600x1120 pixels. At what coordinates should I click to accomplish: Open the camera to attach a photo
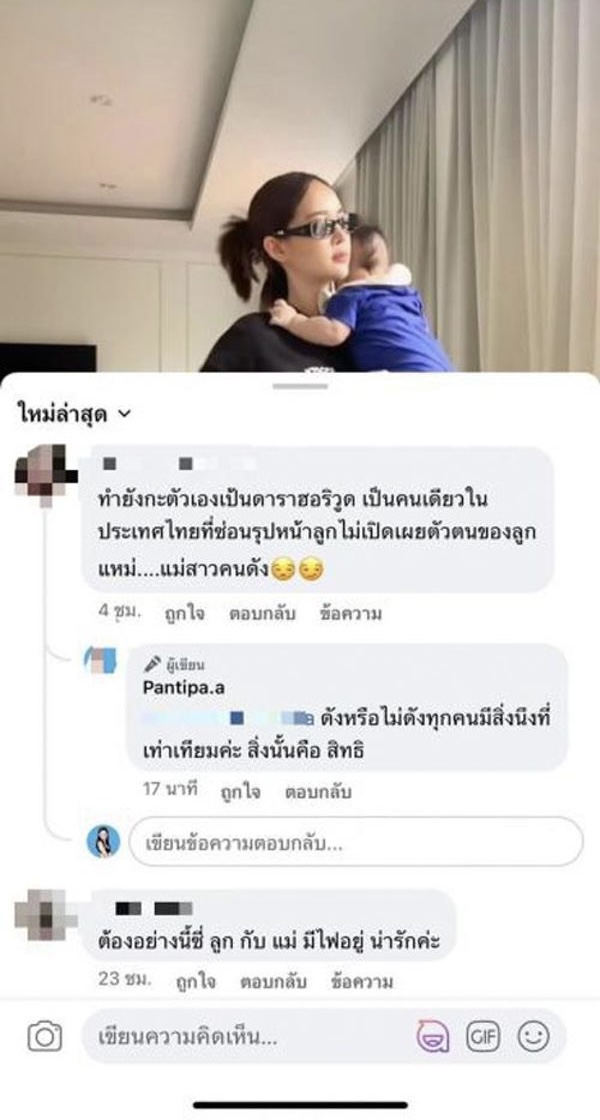pos(44,1037)
